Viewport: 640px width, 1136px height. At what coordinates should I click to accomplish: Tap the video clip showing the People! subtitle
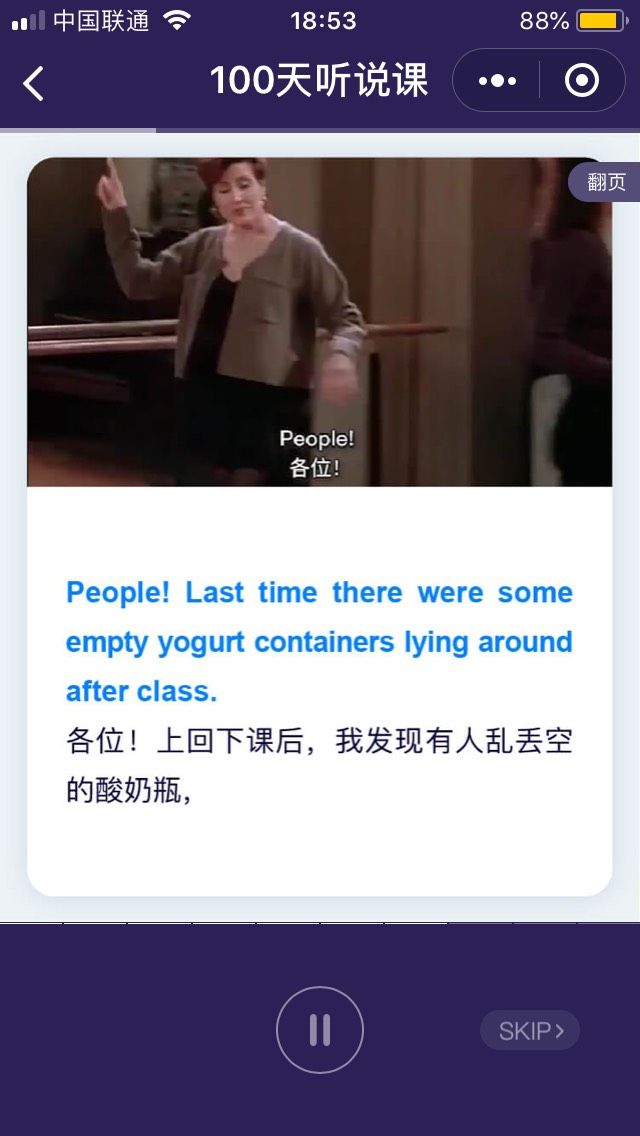[320, 322]
